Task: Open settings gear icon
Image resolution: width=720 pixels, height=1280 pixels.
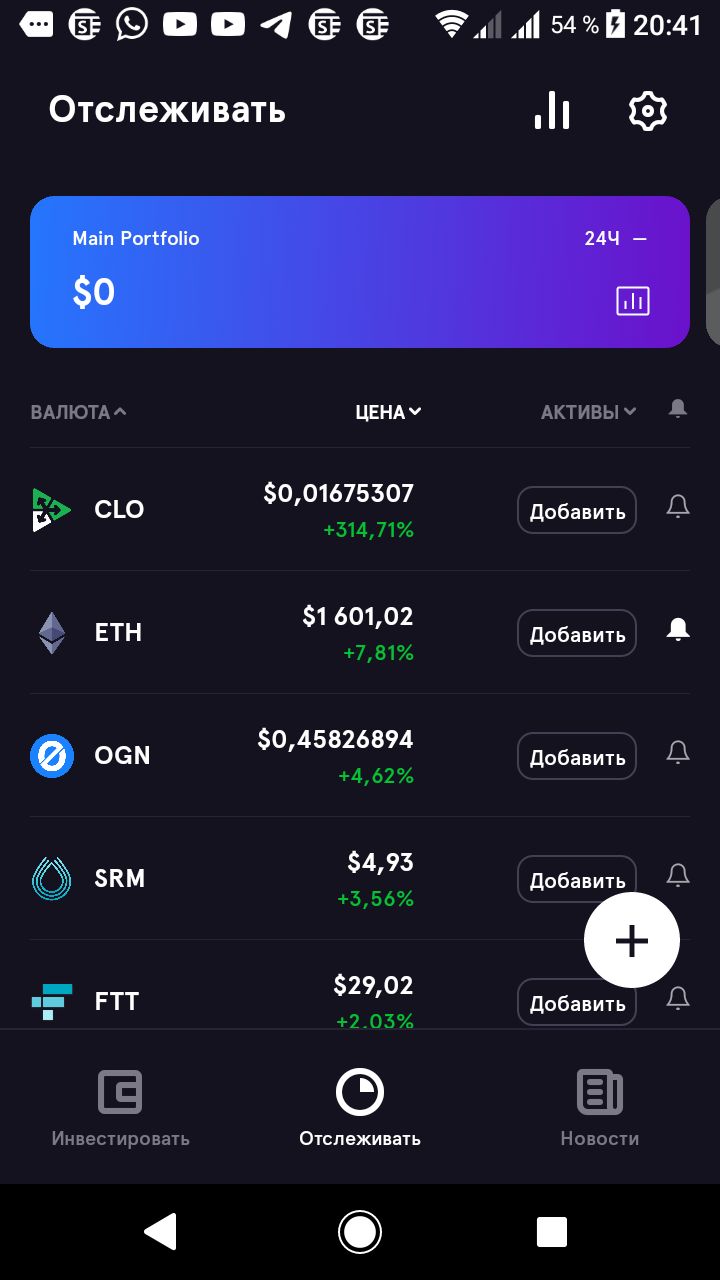Action: click(648, 110)
